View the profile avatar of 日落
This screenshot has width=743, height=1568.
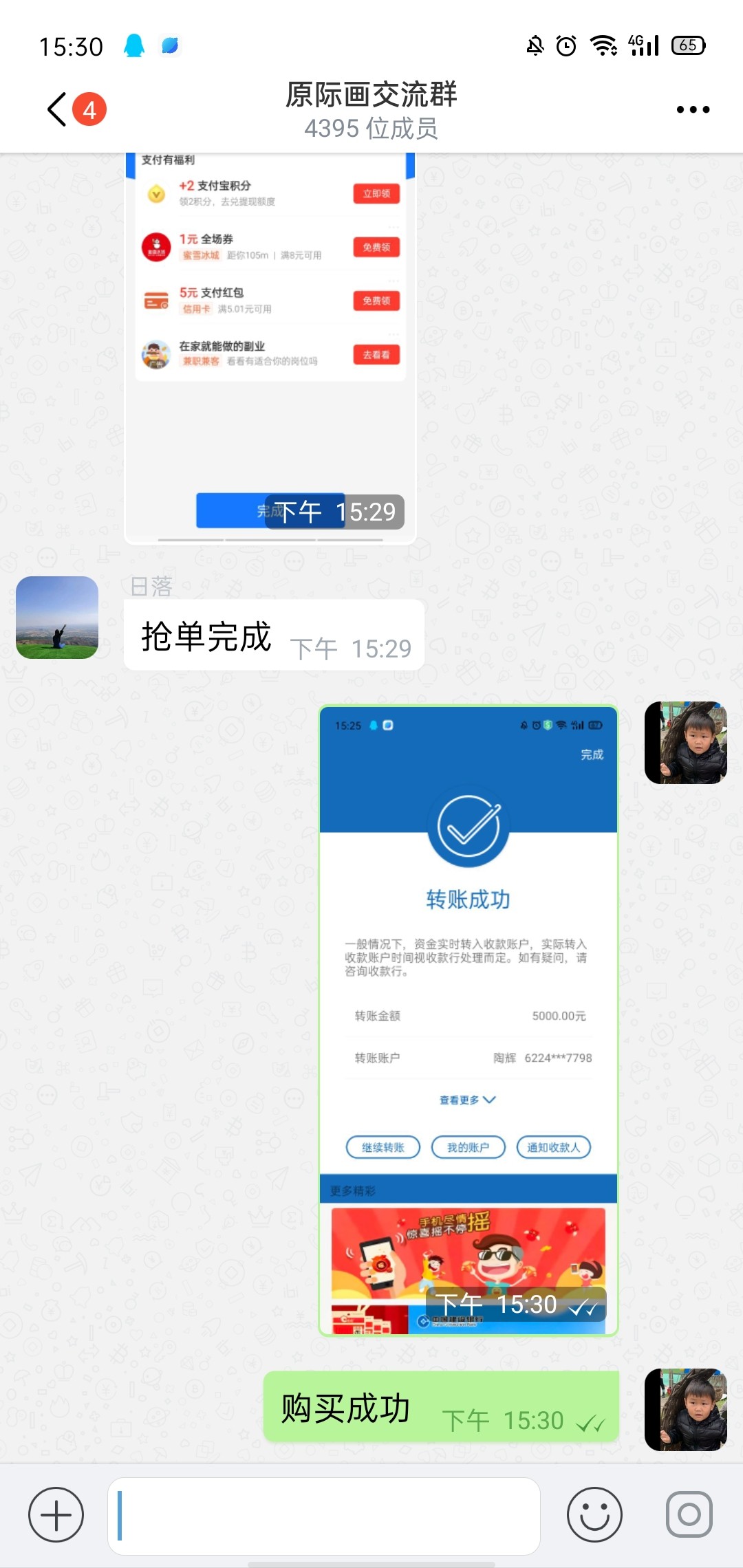[x=57, y=618]
